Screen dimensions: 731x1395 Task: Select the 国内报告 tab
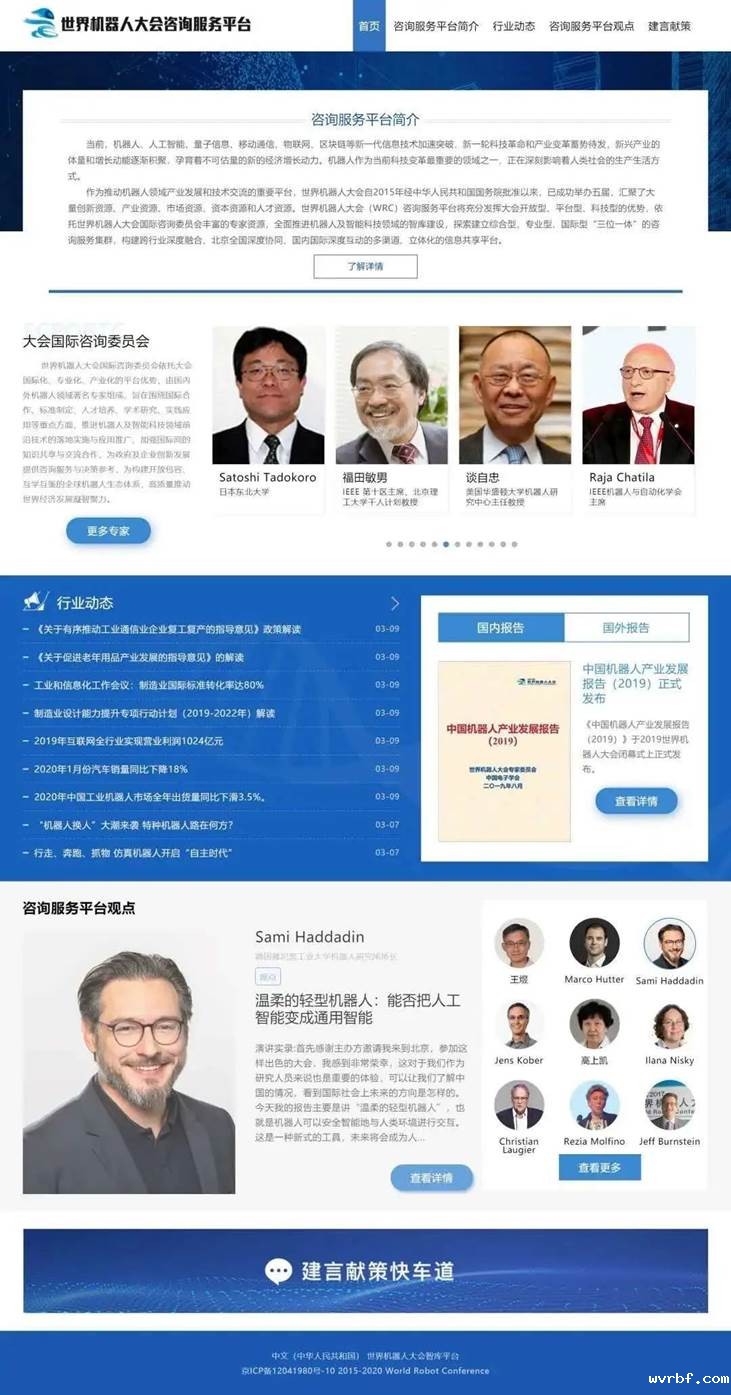point(500,628)
